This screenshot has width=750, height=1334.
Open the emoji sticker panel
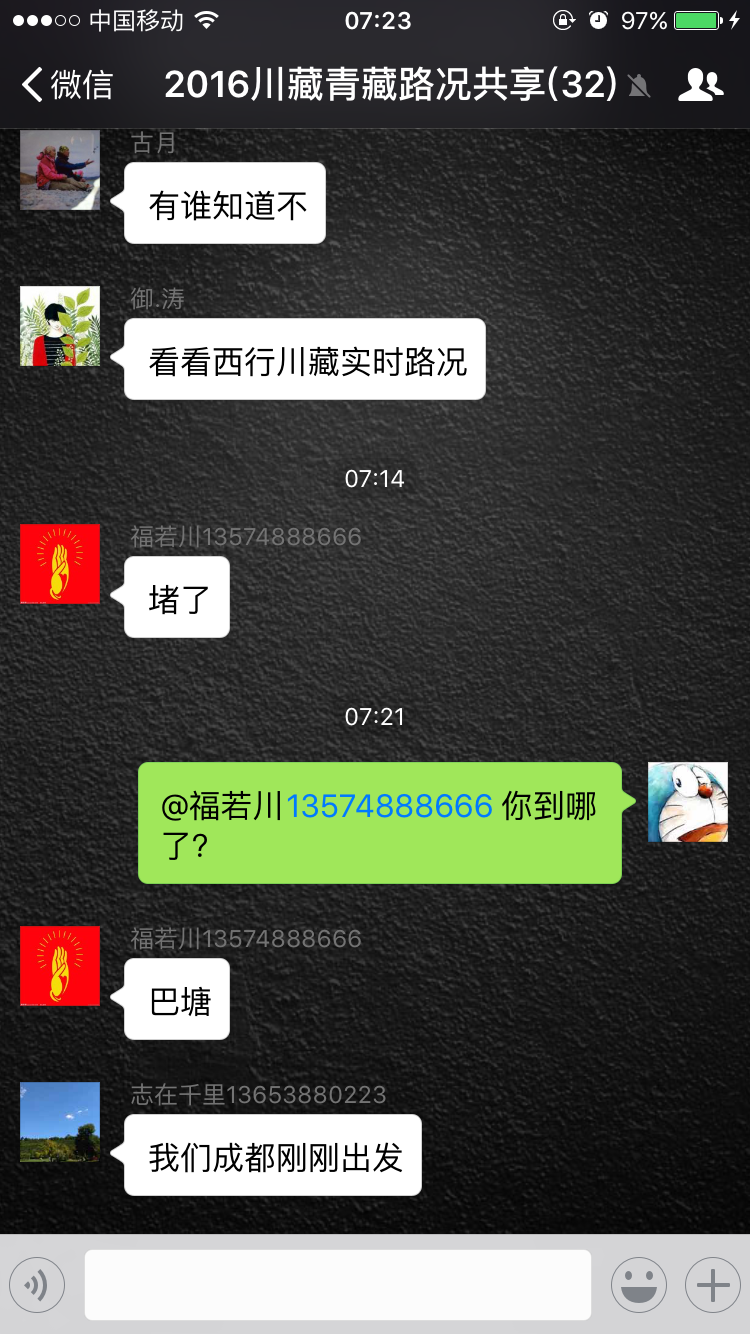(x=639, y=1284)
